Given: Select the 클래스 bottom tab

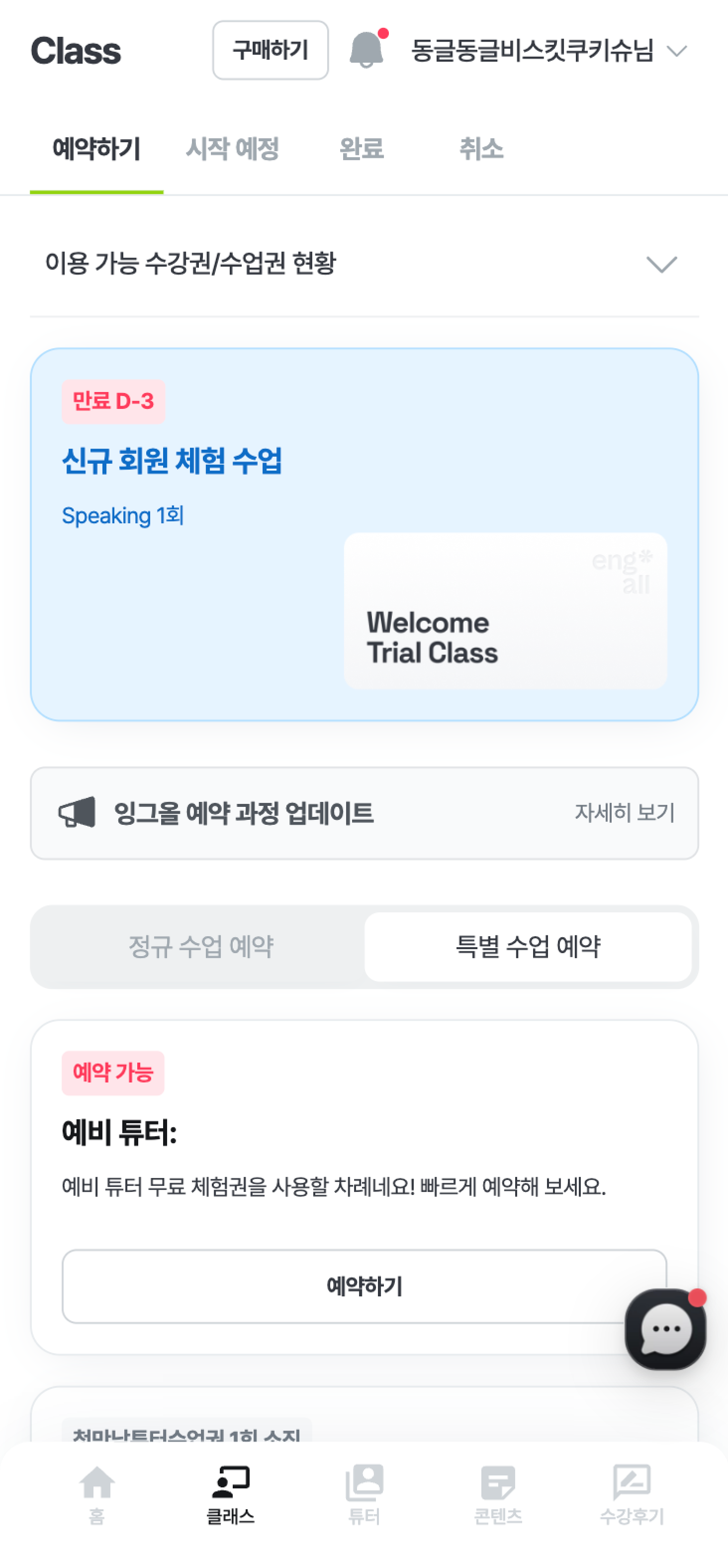Looking at the screenshot, I should point(231,1494).
